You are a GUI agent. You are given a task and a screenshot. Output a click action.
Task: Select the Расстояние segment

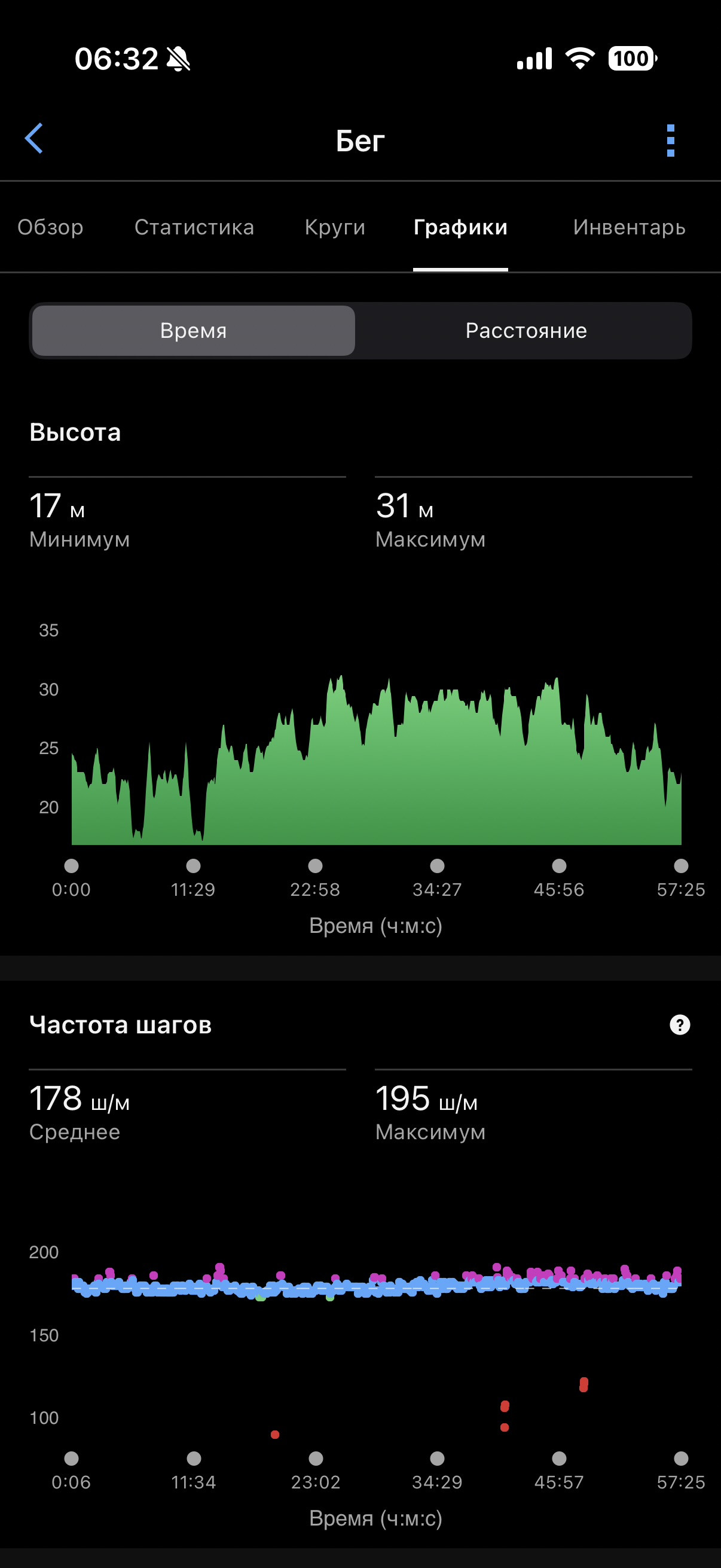tap(526, 331)
